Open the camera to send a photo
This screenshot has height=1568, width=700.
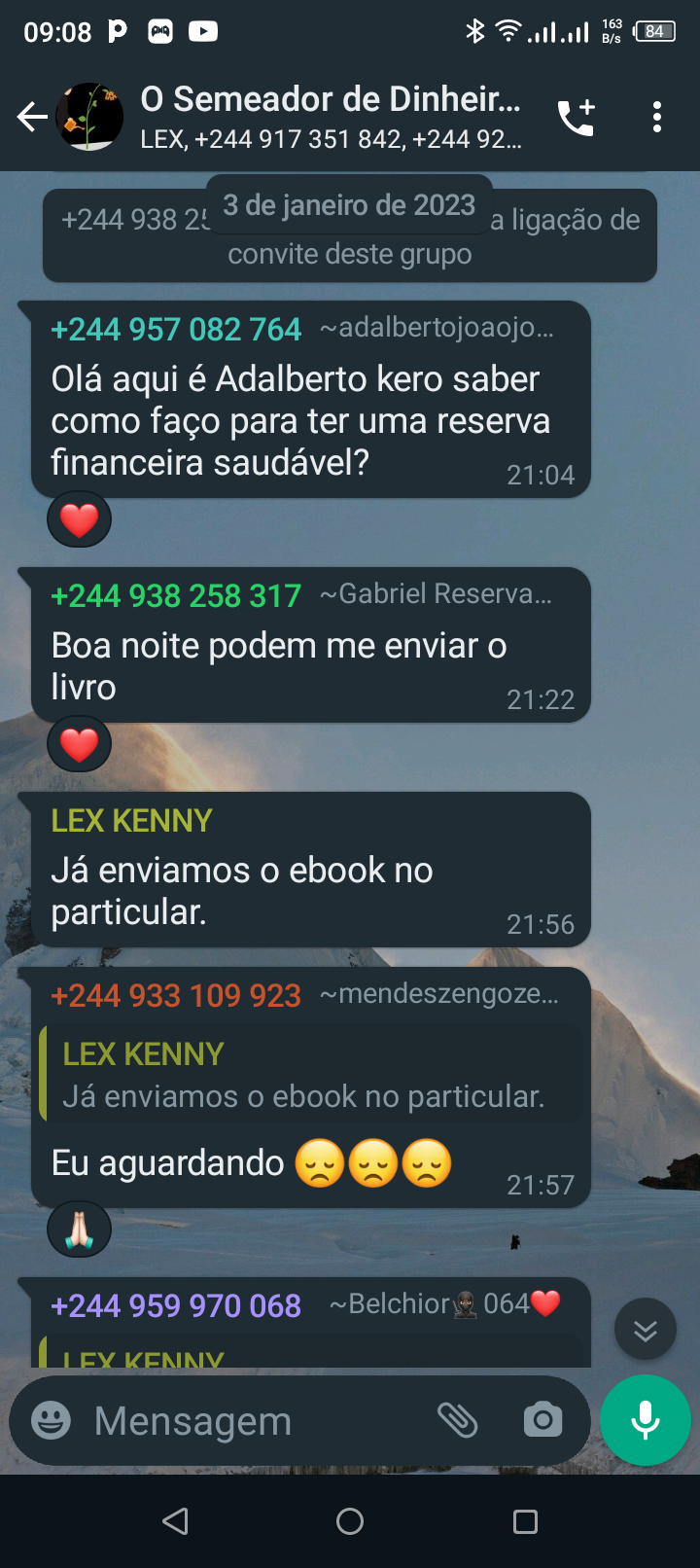coord(542,1421)
